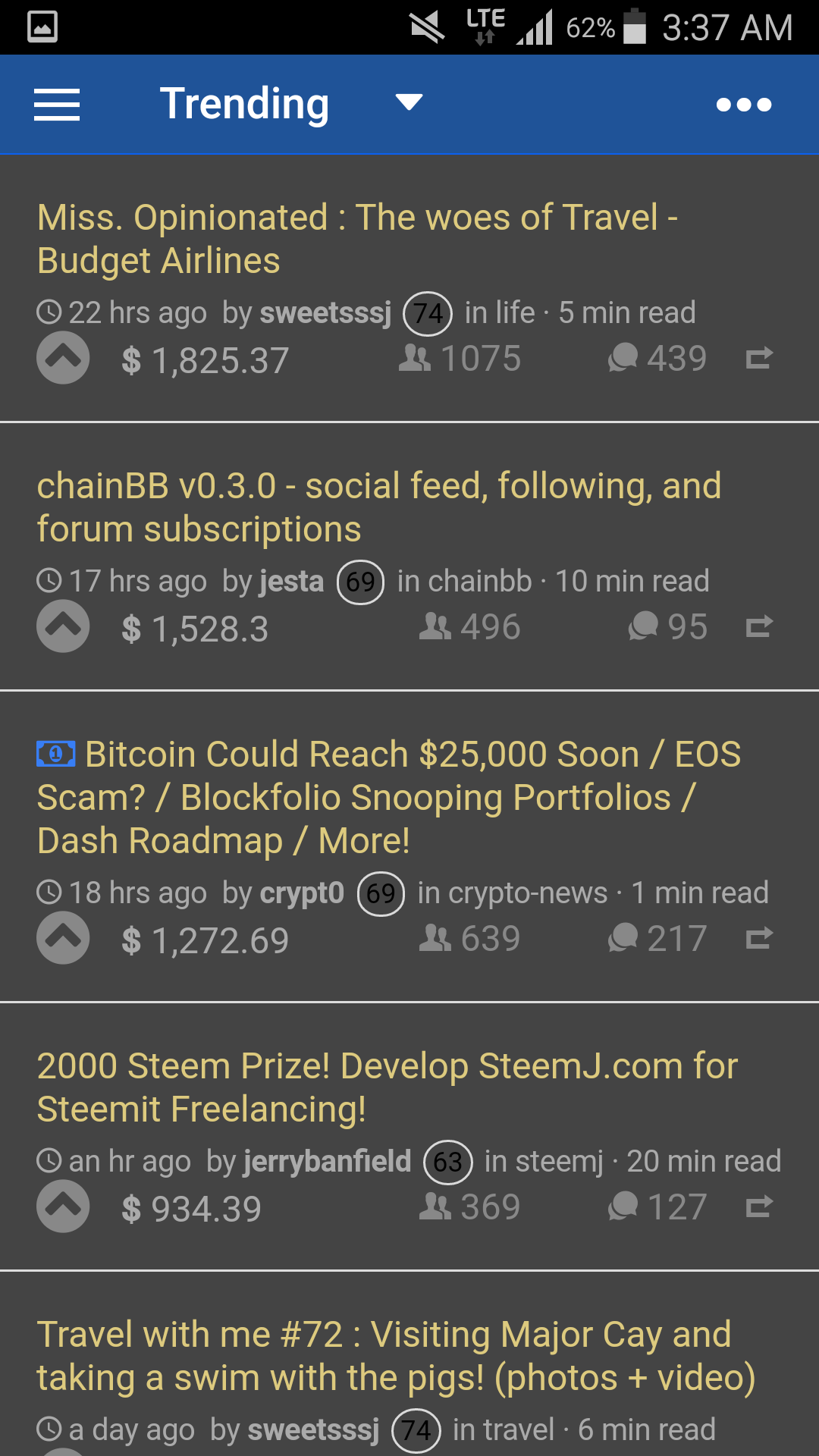Expand the Trending feed dropdown

coord(409,102)
